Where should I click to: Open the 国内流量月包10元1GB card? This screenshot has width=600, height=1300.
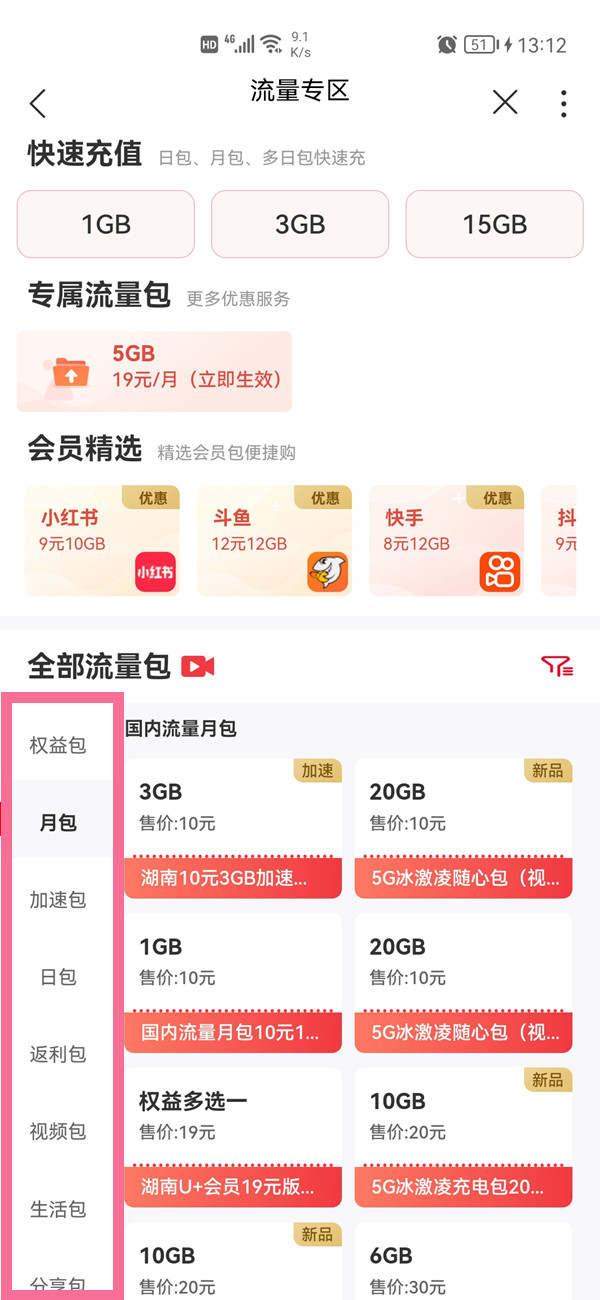click(233, 982)
